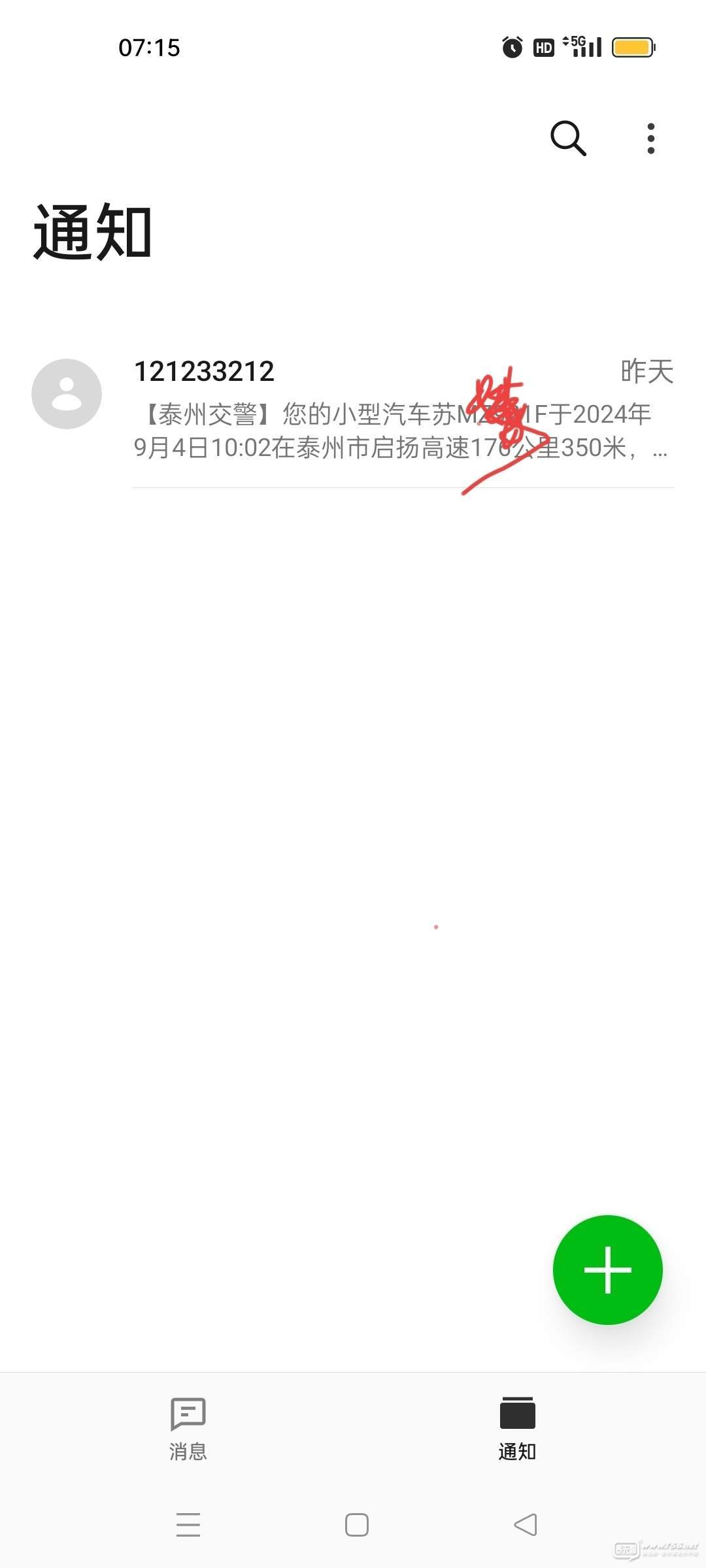The image size is (706, 1568).
Task: Switch to the 消息 tab
Action: point(188,1428)
